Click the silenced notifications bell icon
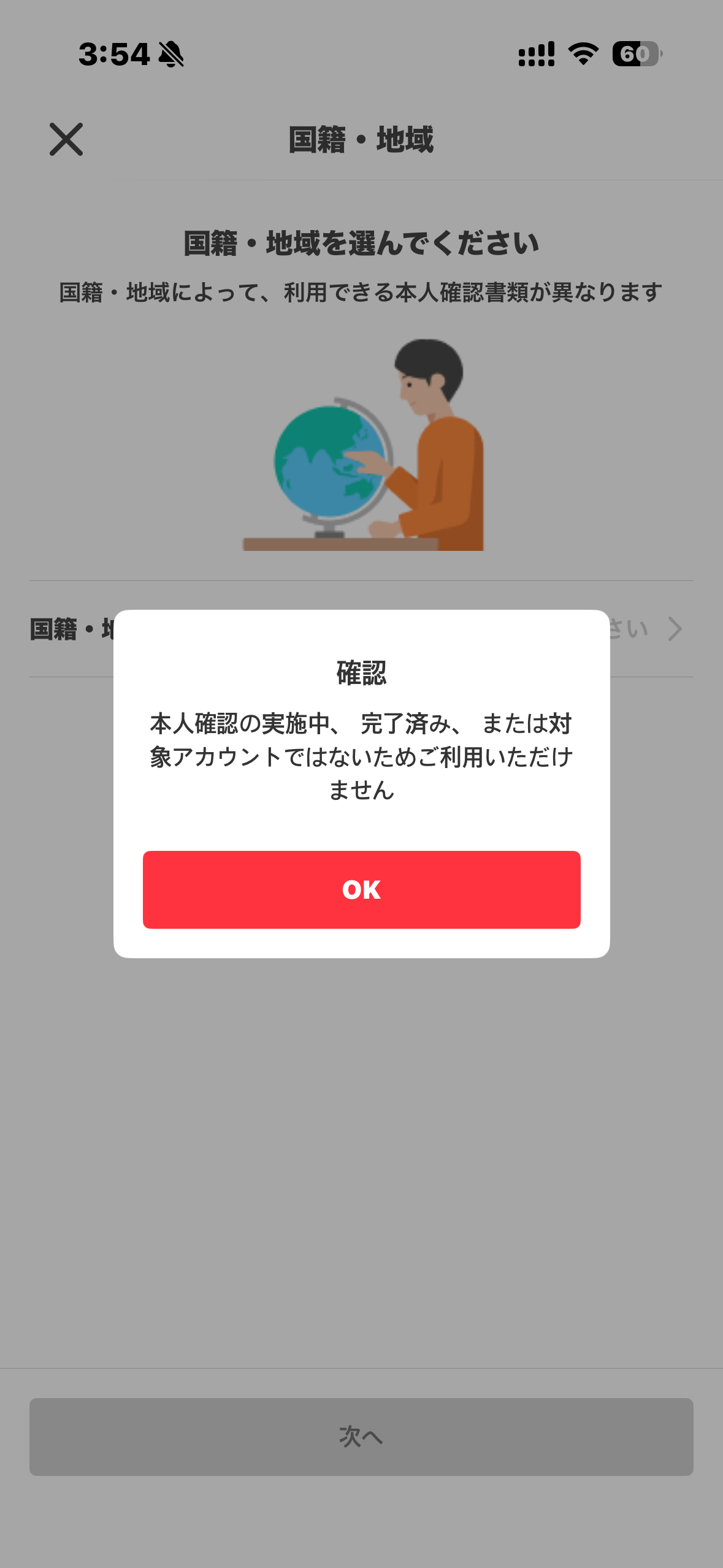The height and width of the screenshot is (1568, 723). coord(170,55)
